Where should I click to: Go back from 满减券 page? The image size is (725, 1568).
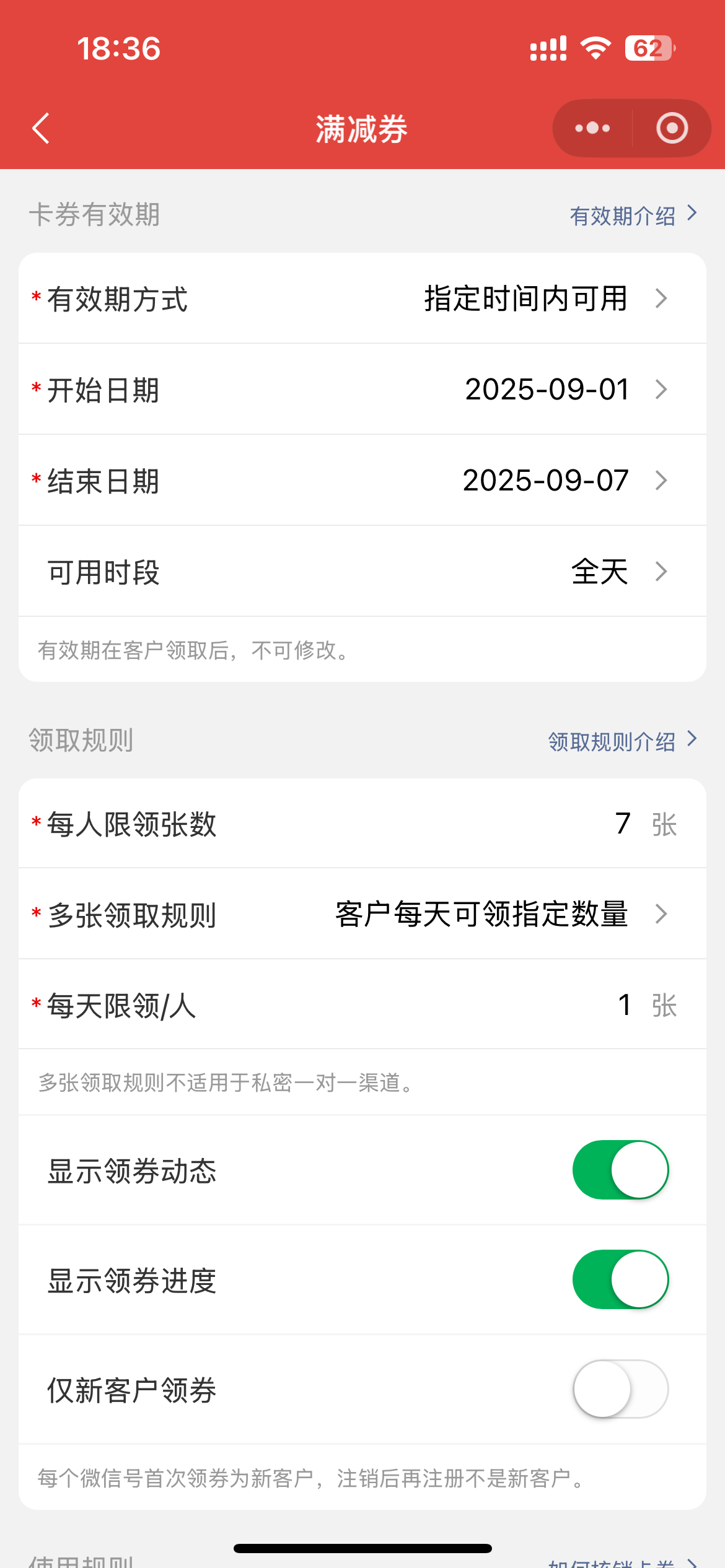[x=41, y=129]
